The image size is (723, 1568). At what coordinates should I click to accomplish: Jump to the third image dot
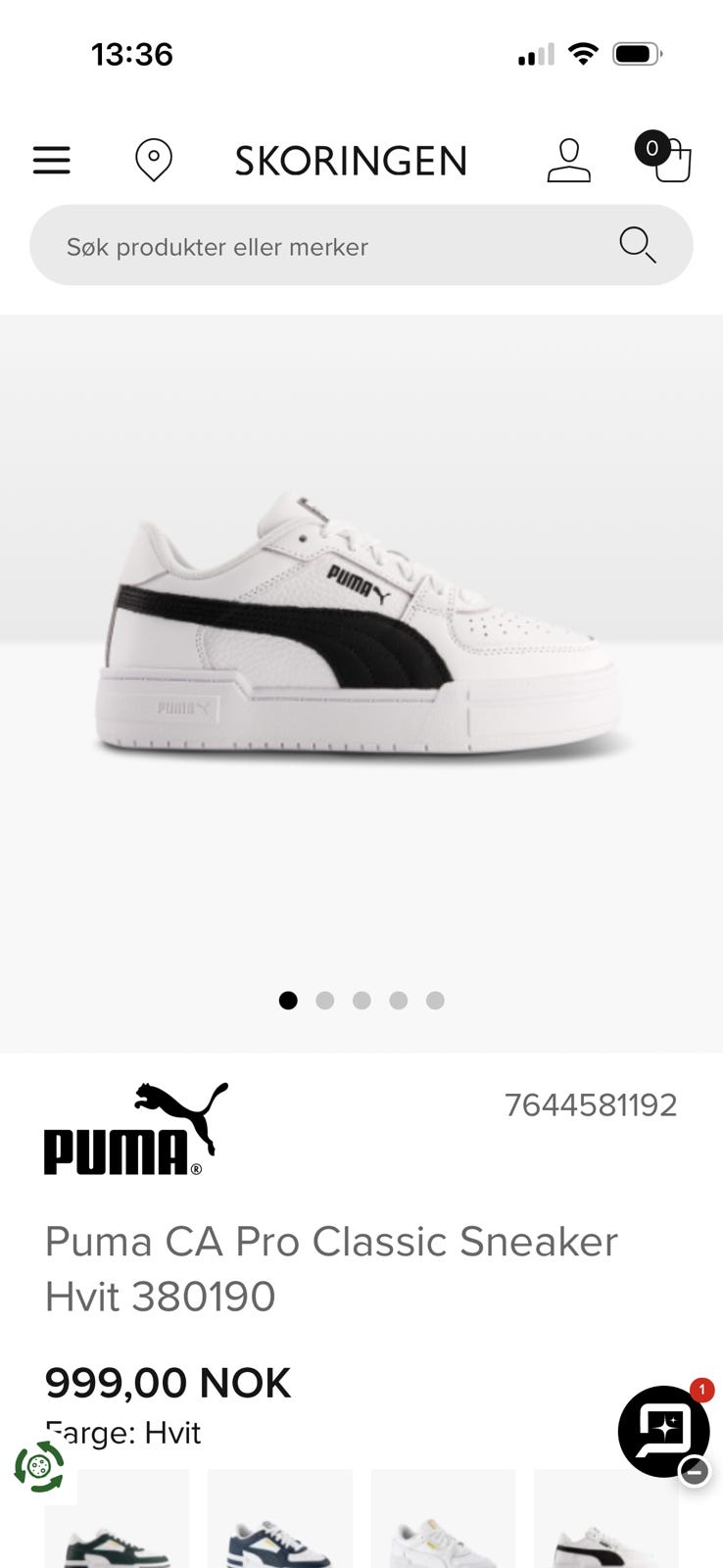pyautogui.click(x=361, y=1001)
